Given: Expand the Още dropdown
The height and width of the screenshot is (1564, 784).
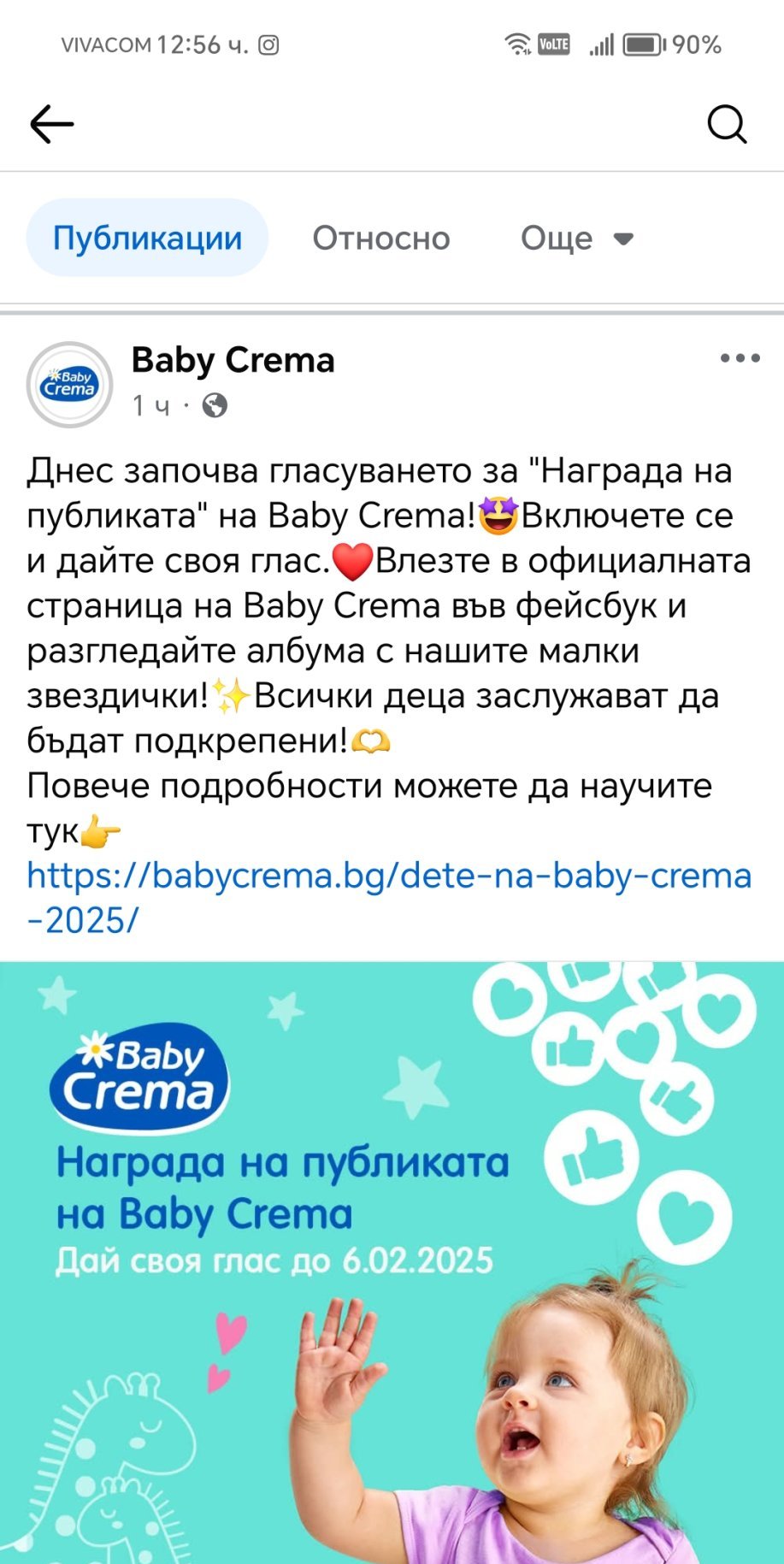Looking at the screenshot, I should tap(577, 238).
